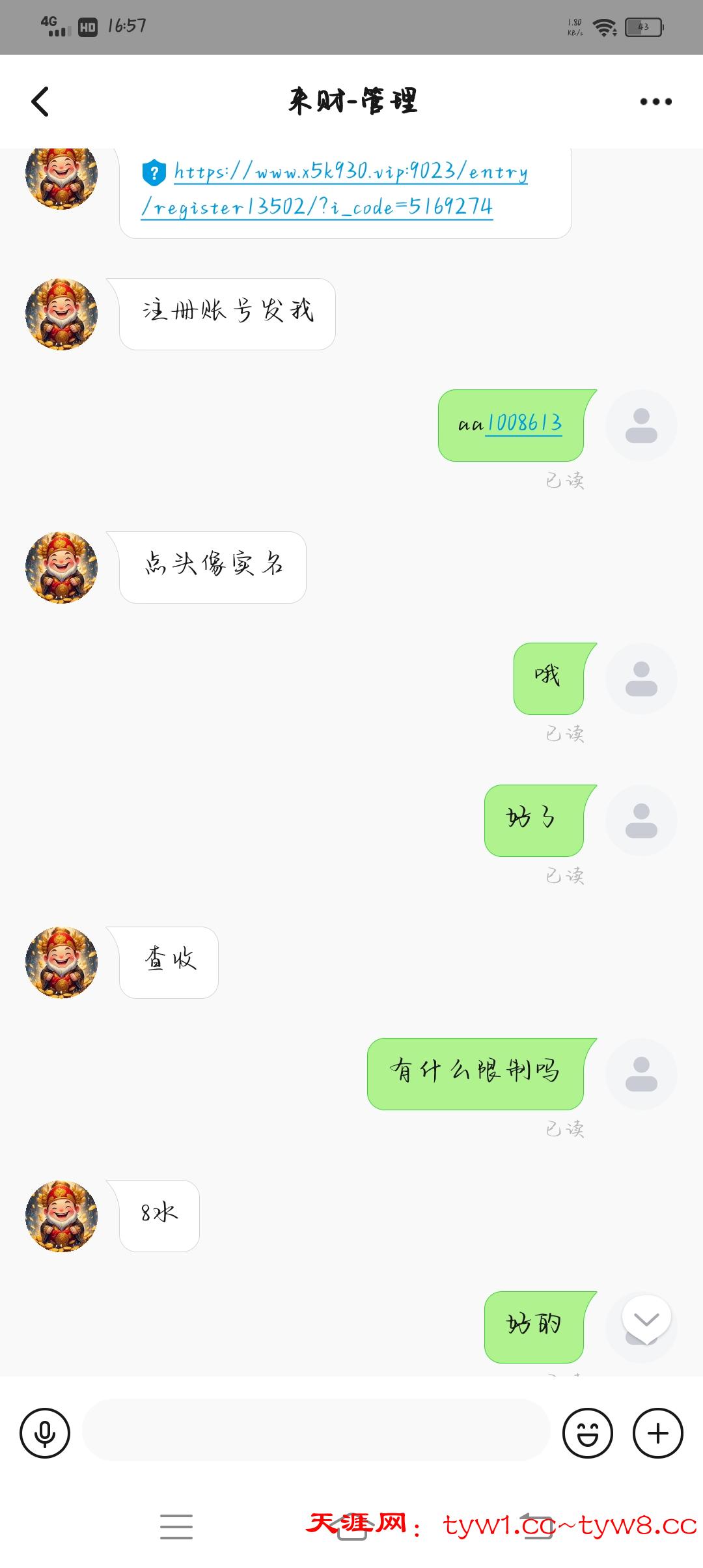Screen dimensions: 703x1568
Task: Open the emoji picker
Action: [x=587, y=1433]
